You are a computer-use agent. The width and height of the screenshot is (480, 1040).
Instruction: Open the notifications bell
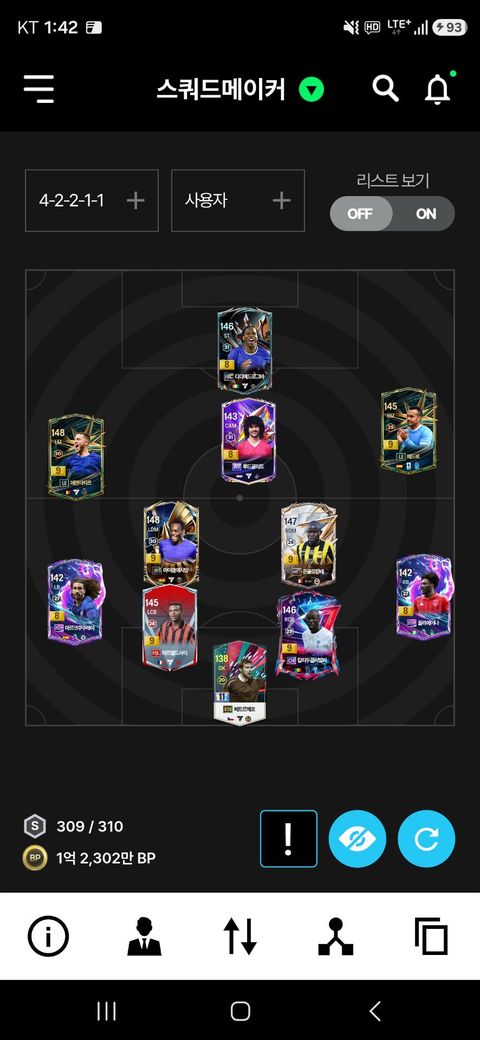(x=438, y=88)
